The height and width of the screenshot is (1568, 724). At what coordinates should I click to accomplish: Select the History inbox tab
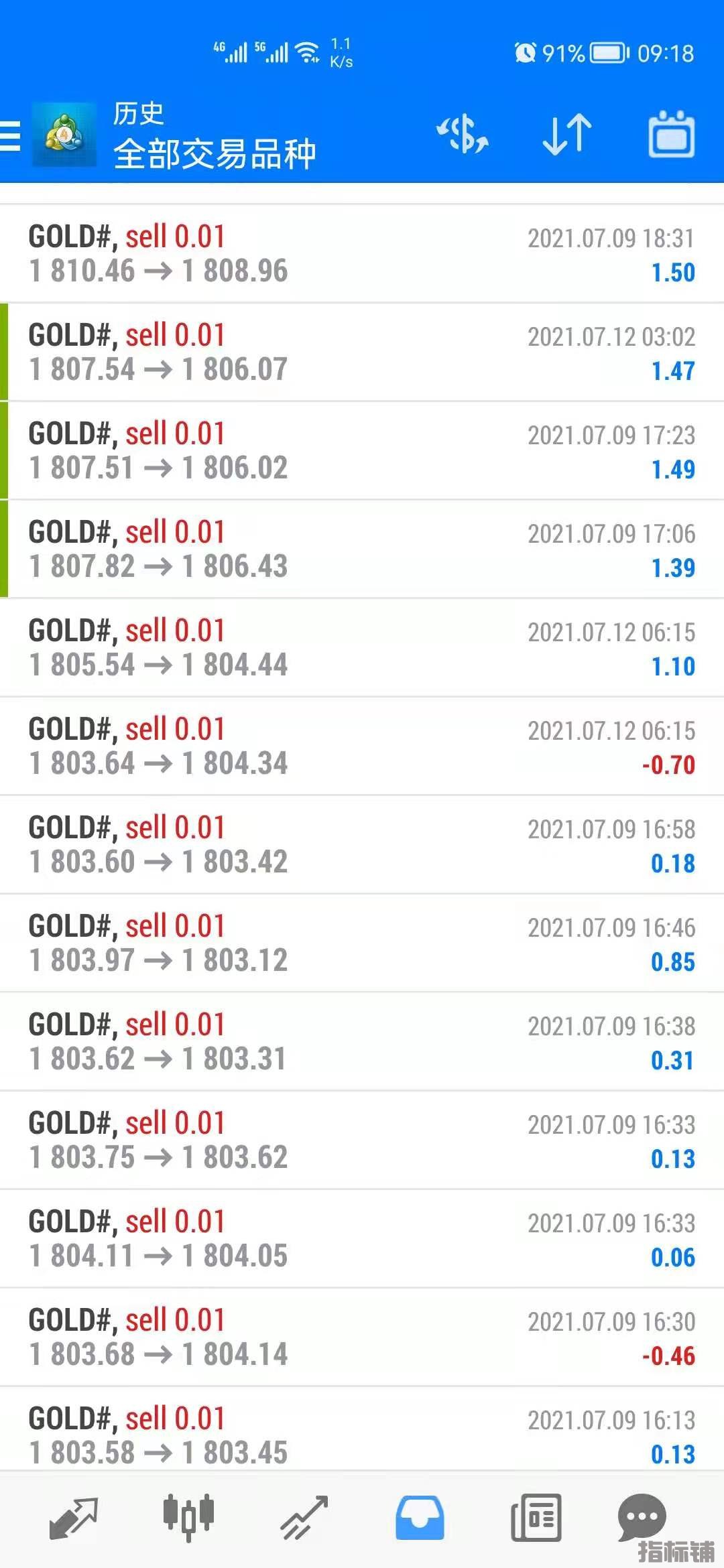pyautogui.click(x=420, y=1517)
